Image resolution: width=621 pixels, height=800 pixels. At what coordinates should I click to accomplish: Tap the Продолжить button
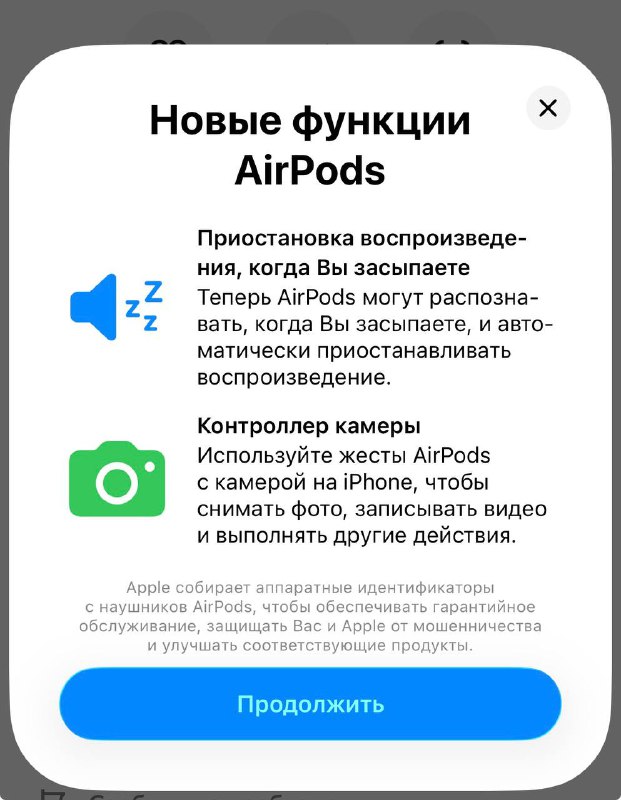tap(310, 704)
